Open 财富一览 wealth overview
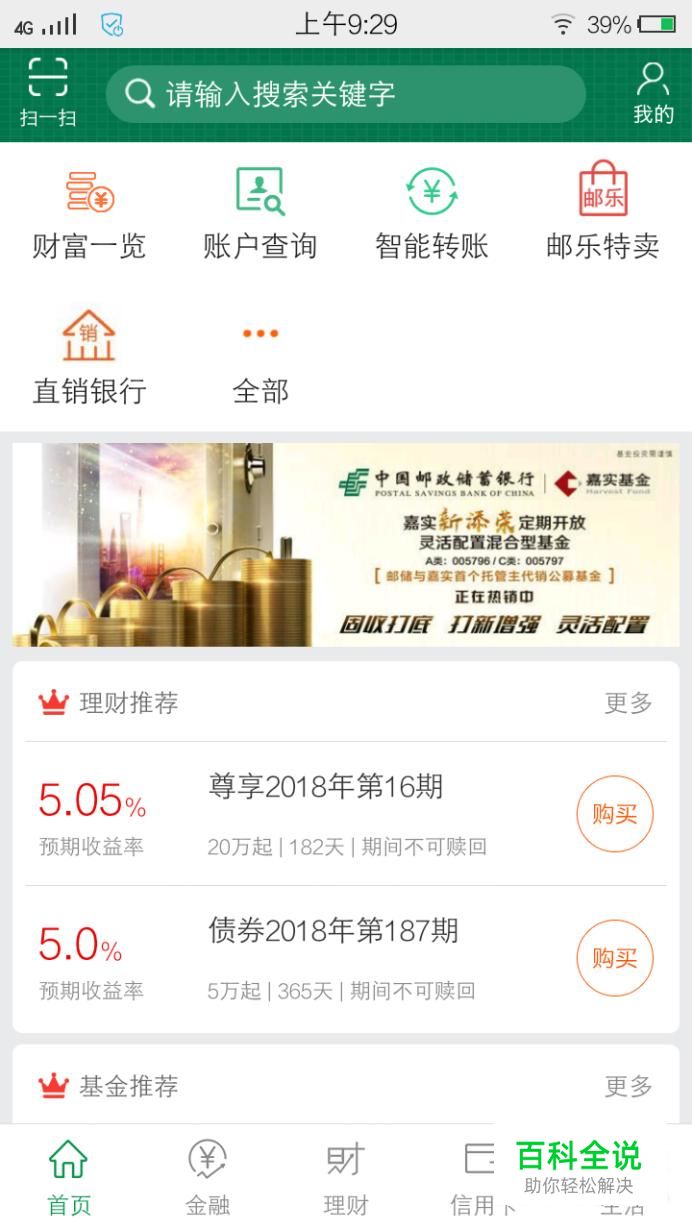Image resolution: width=692 pixels, height=1230 pixels. (89, 215)
